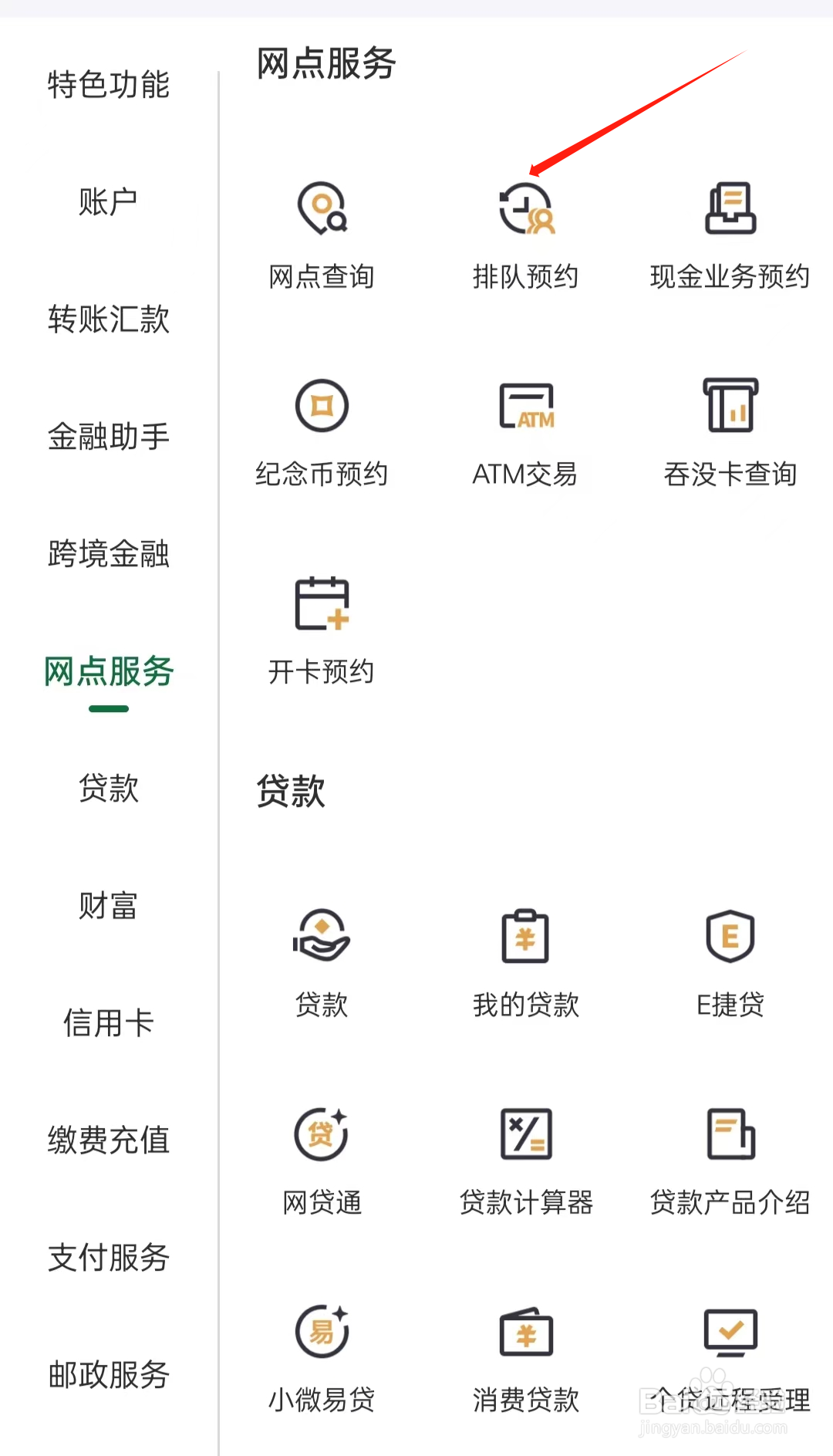Jump to 财富 category
The width and height of the screenshot is (833, 1456).
tap(109, 906)
